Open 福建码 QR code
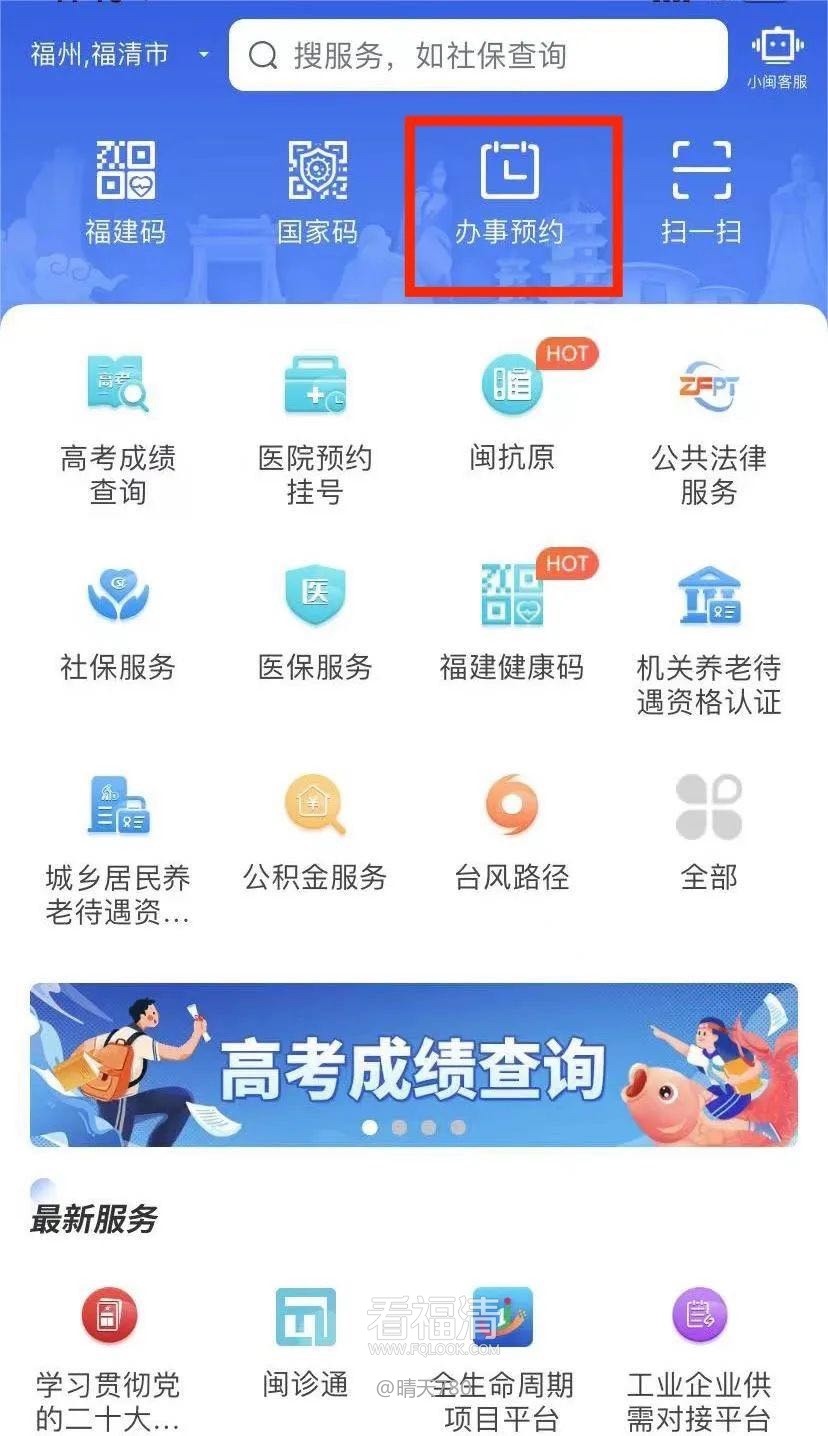828x1436 pixels. click(125, 192)
